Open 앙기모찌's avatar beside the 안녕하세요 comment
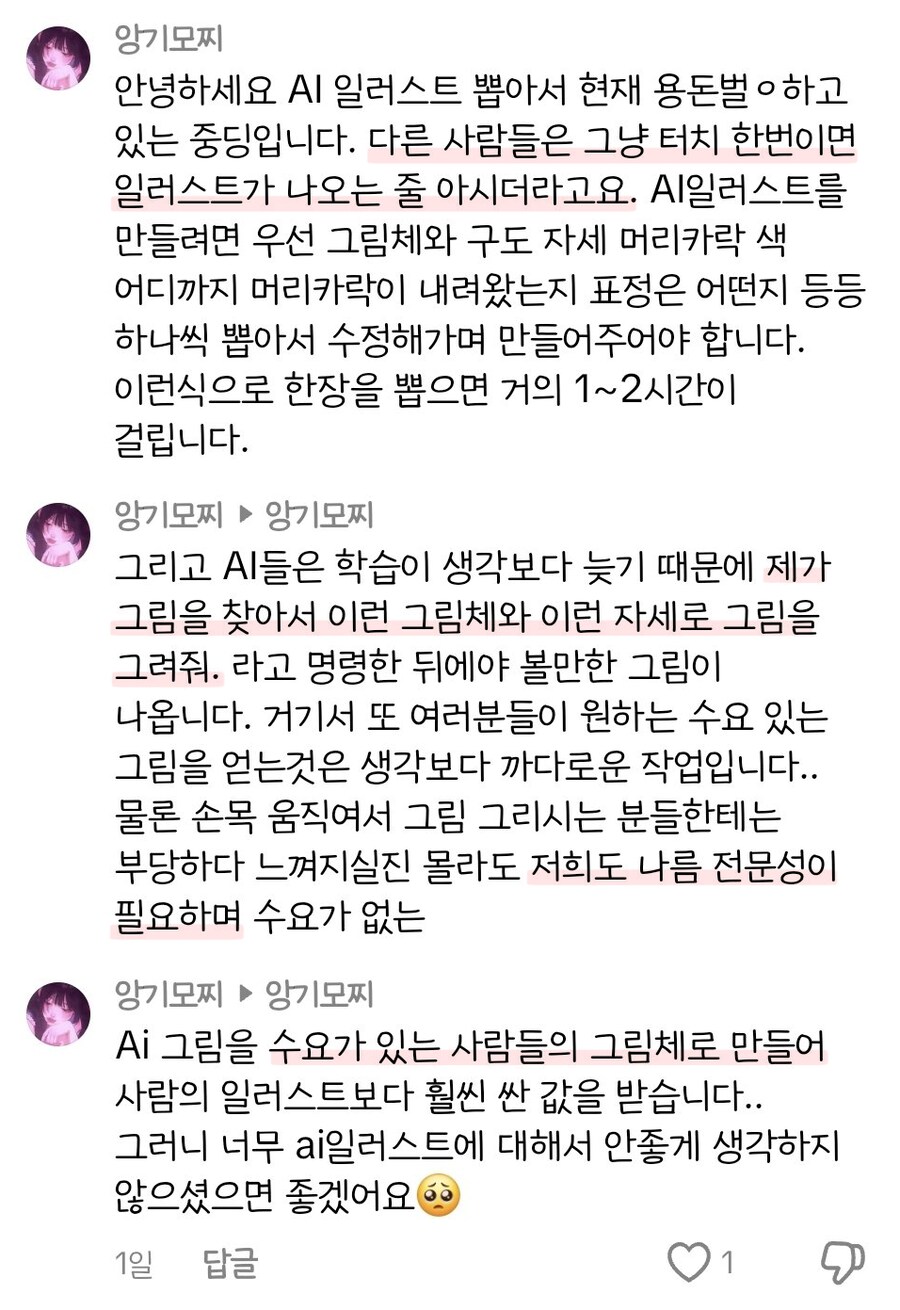900x1310 pixels. pyautogui.click(x=58, y=59)
